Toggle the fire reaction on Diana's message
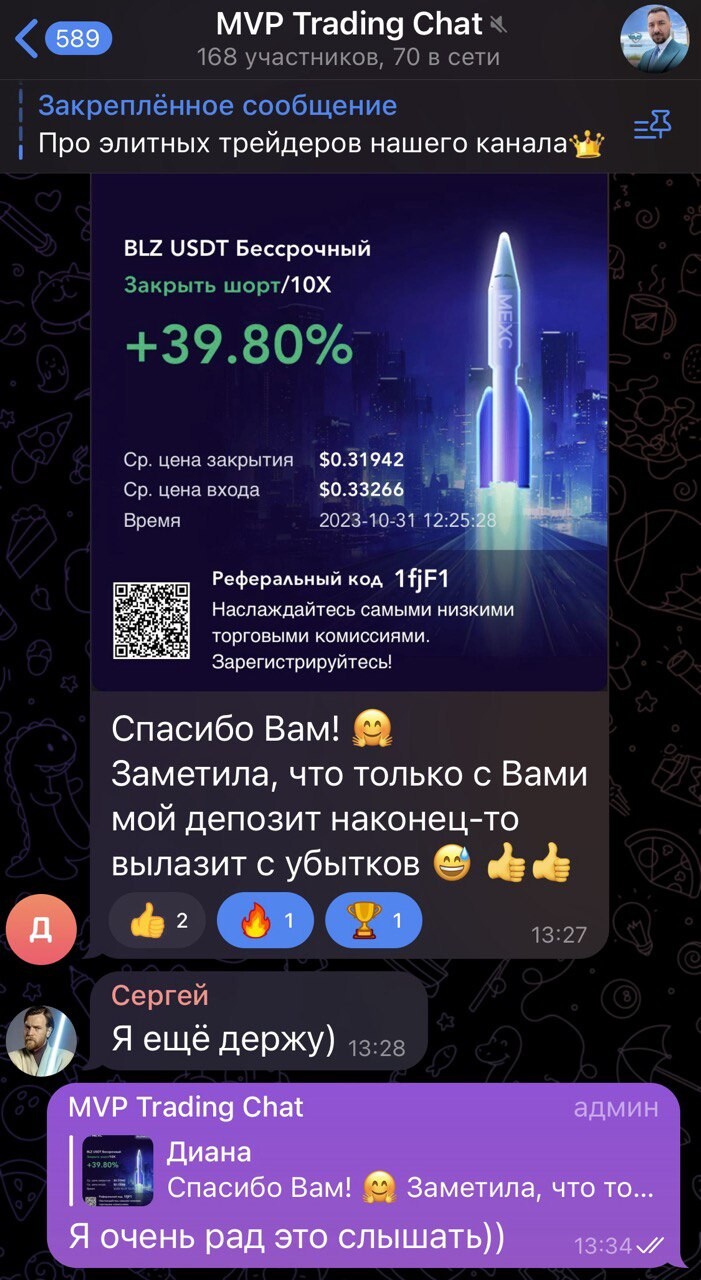The image size is (701, 1280). 265,920
